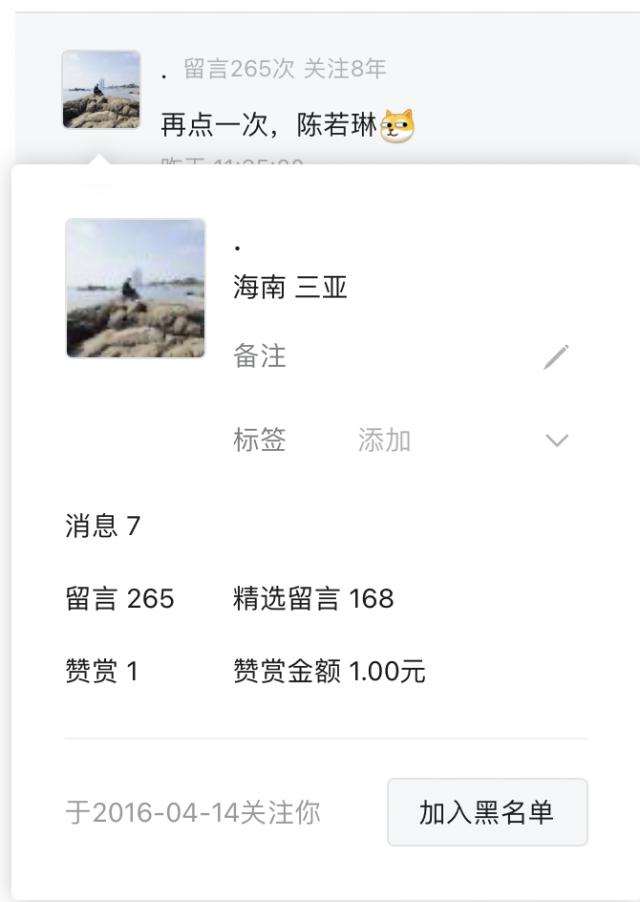Tap 添加 to add a tag
The width and height of the screenshot is (640, 902).
click(384, 440)
